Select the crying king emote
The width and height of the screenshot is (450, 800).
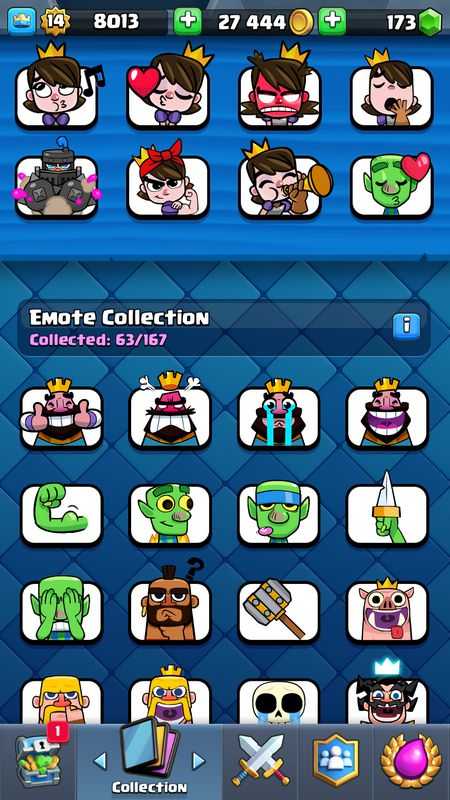coord(279,414)
